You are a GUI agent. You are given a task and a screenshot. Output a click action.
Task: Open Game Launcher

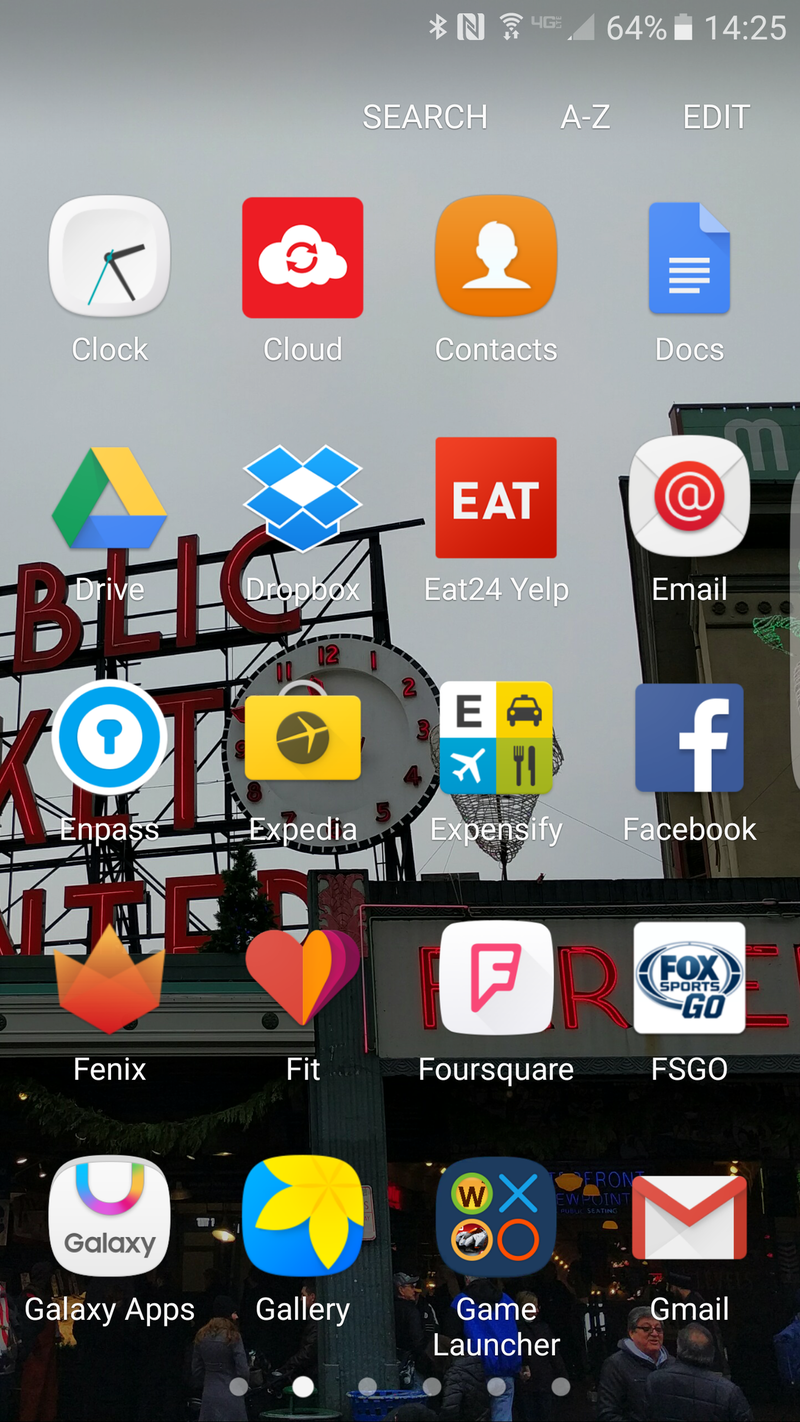(x=496, y=1217)
